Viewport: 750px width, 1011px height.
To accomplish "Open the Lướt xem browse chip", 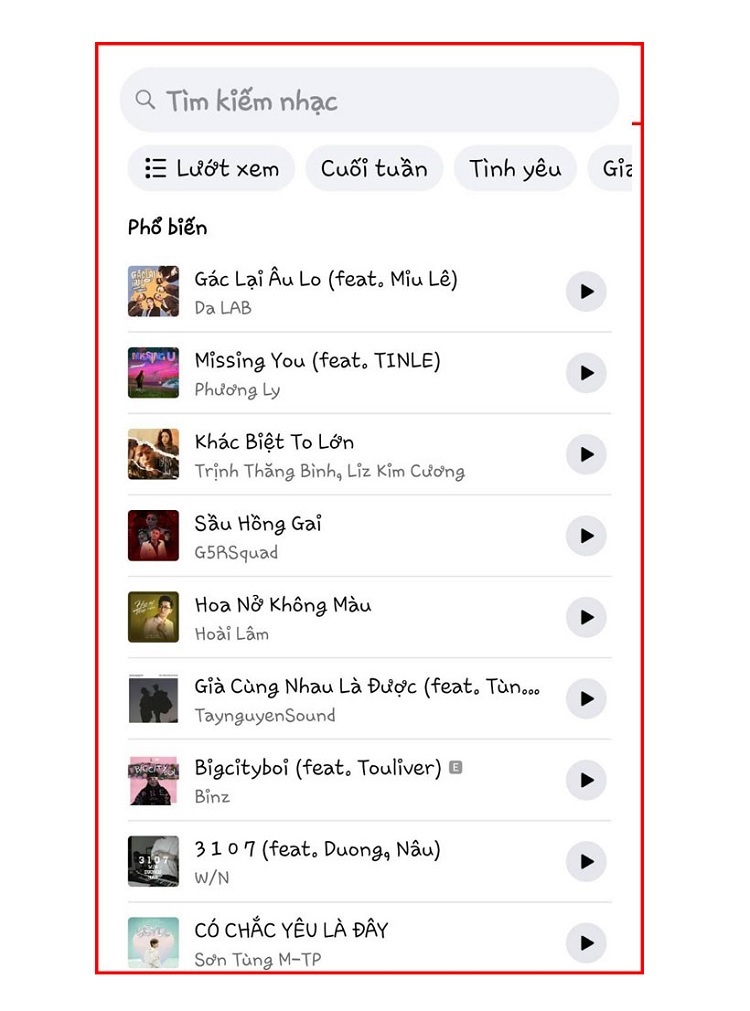I will click(211, 168).
